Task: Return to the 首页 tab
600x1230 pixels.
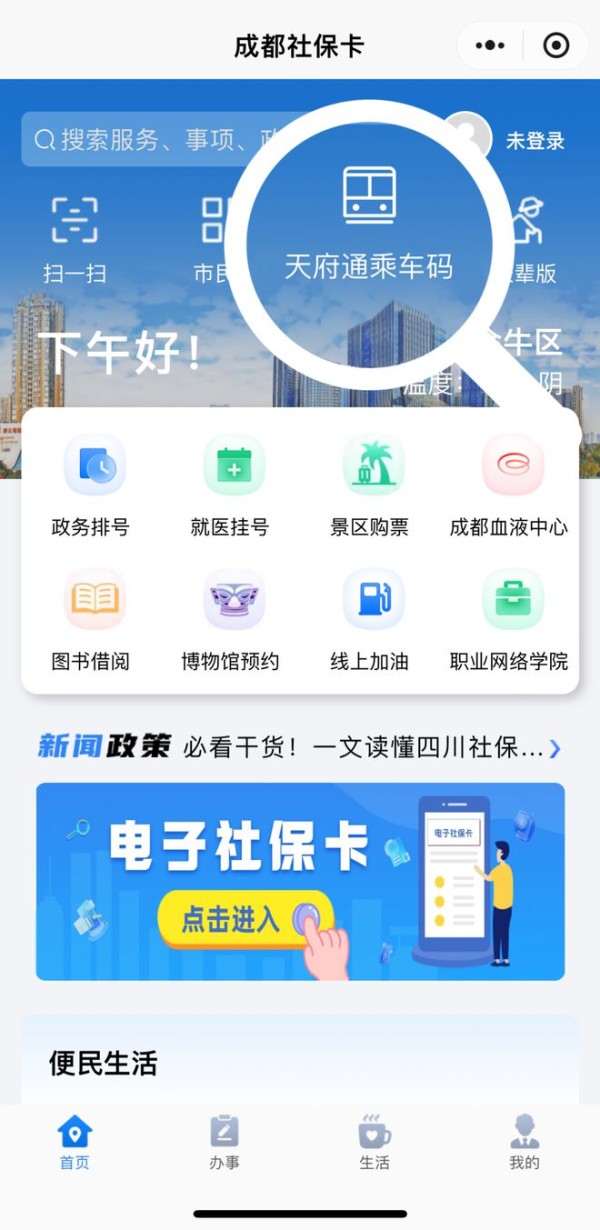Action: click(75, 1143)
